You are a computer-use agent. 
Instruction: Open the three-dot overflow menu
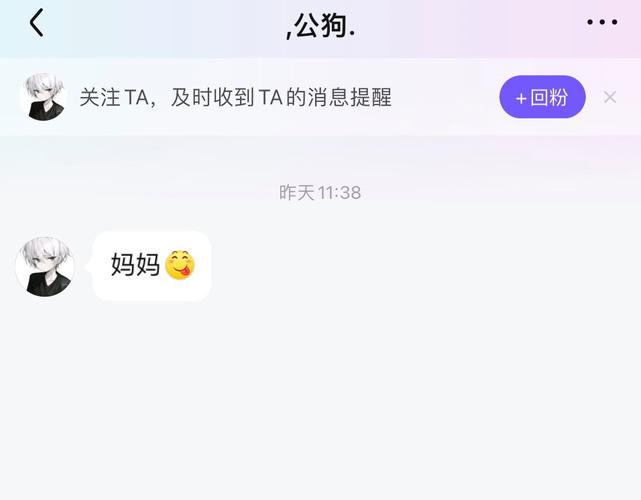pyautogui.click(x=602, y=23)
